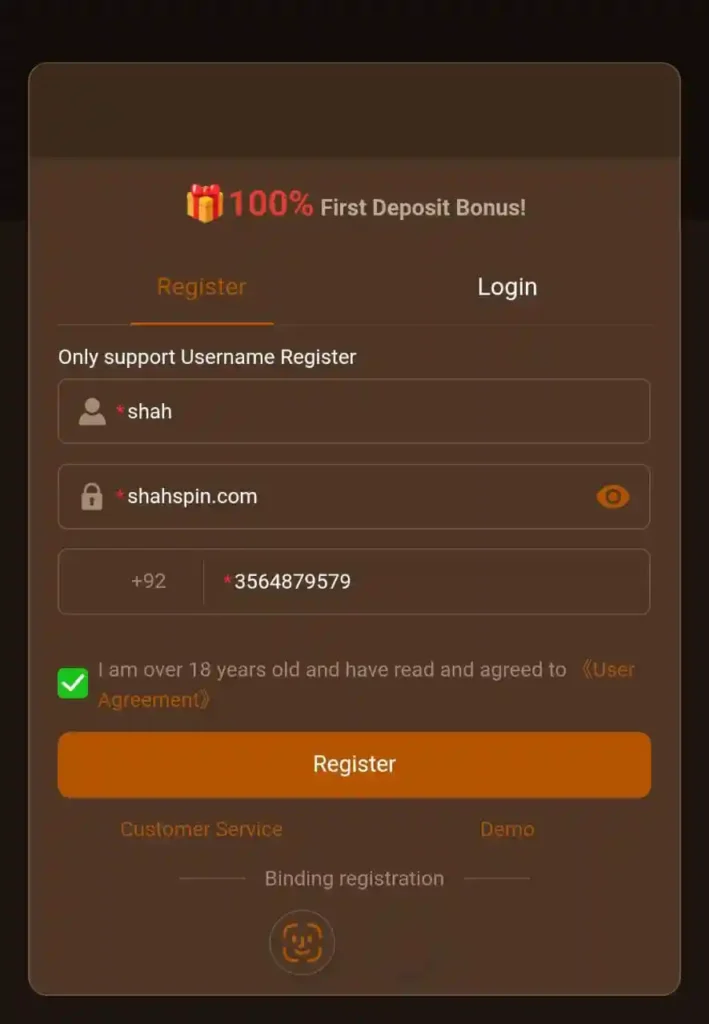This screenshot has width=709, height=1024.
Task: Select the Register tab
Action: pyautogui.click(x=201, y=287)
